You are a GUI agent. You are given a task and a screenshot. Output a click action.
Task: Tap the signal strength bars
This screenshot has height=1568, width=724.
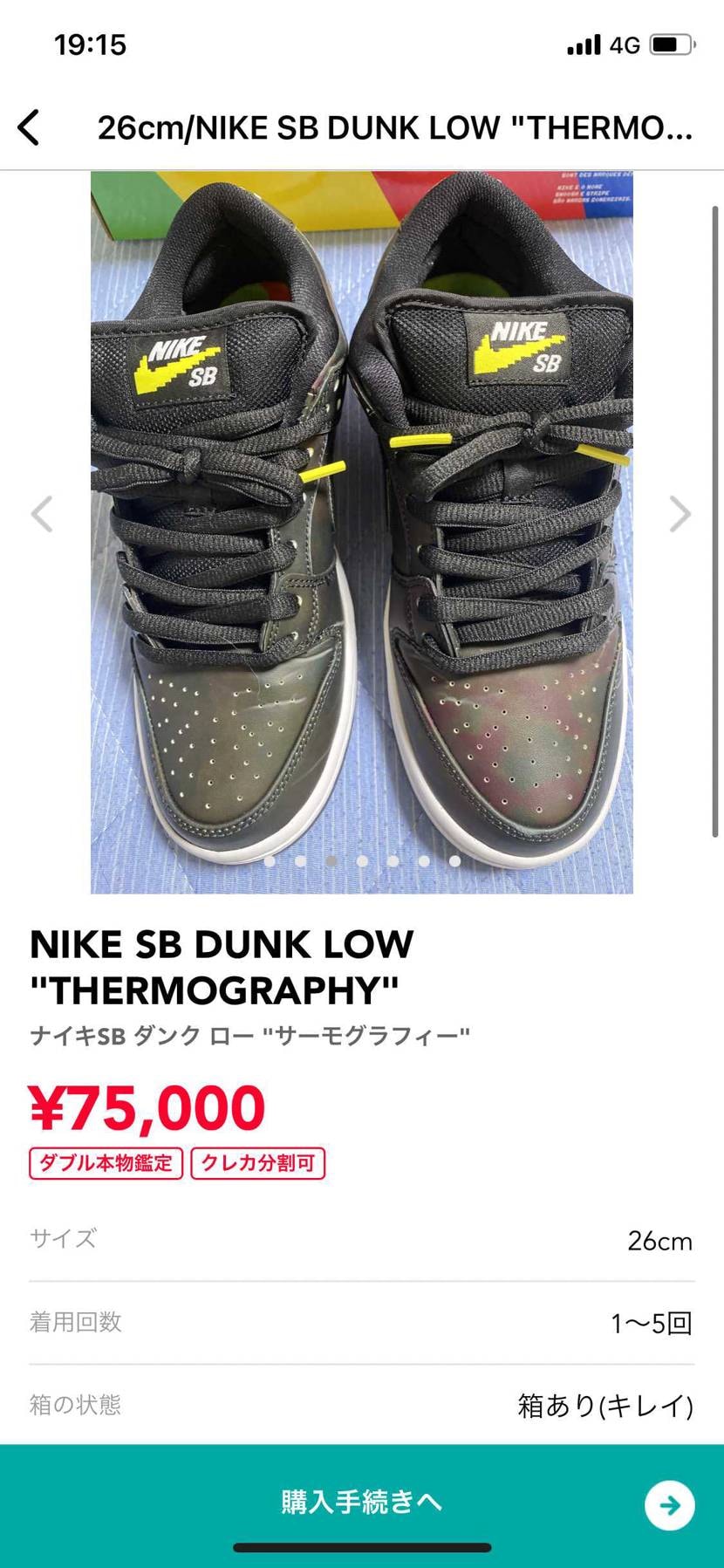point(584,45)
